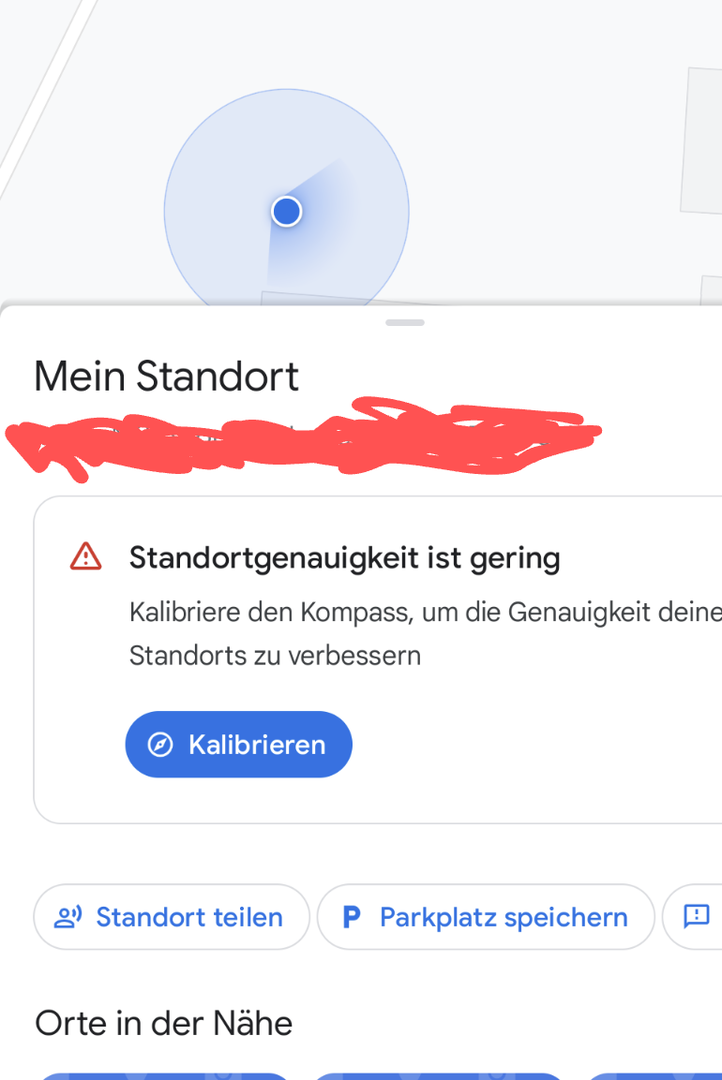Share location via Standort teilen
Viewport: 722px width, 1080px height.
point(172,917)
